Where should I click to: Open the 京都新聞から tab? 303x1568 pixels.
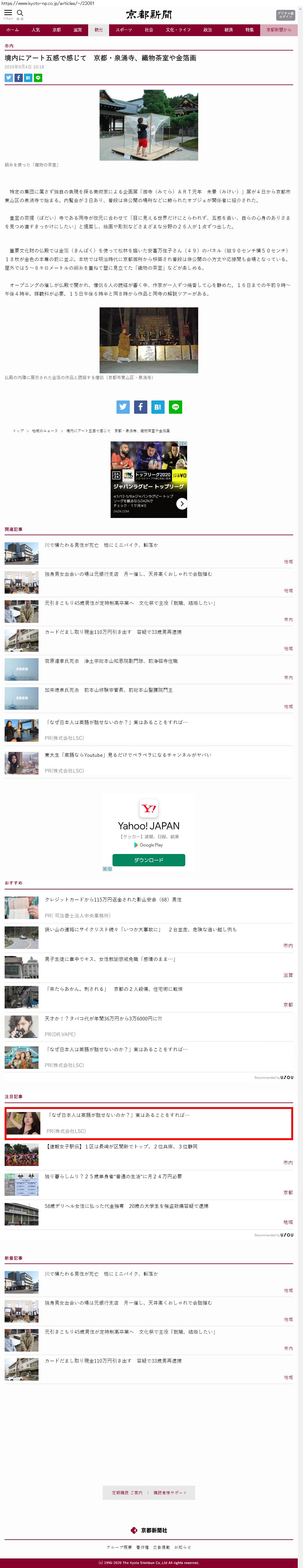(279, 30)
